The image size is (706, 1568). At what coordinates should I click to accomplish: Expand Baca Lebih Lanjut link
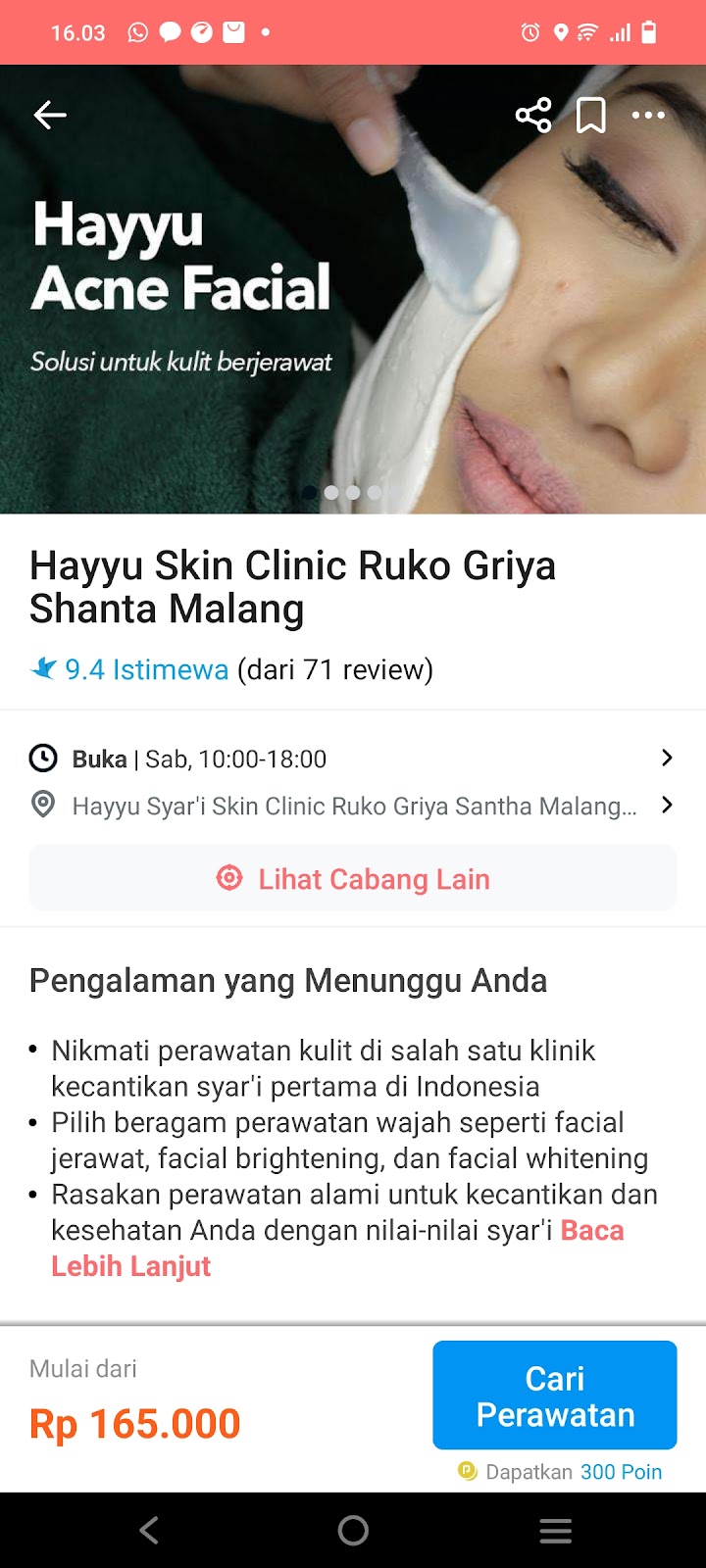[131, 1266]
